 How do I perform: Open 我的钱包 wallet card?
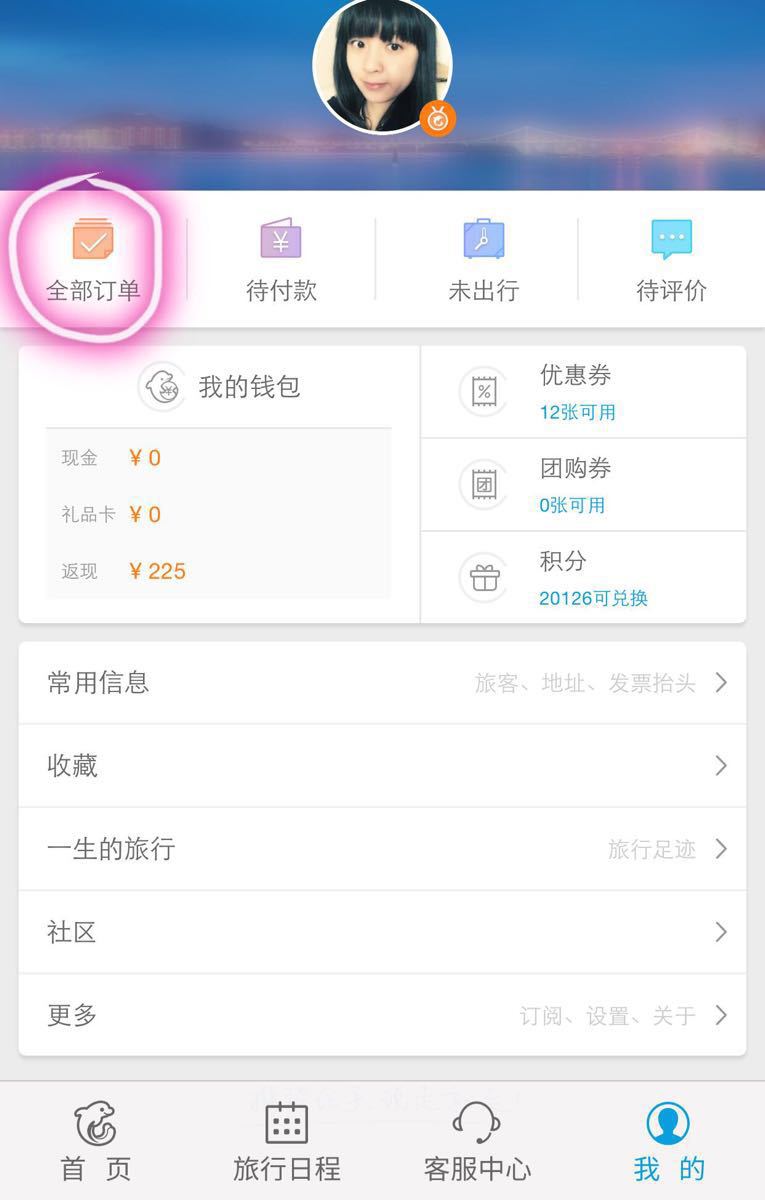point(220,387)
